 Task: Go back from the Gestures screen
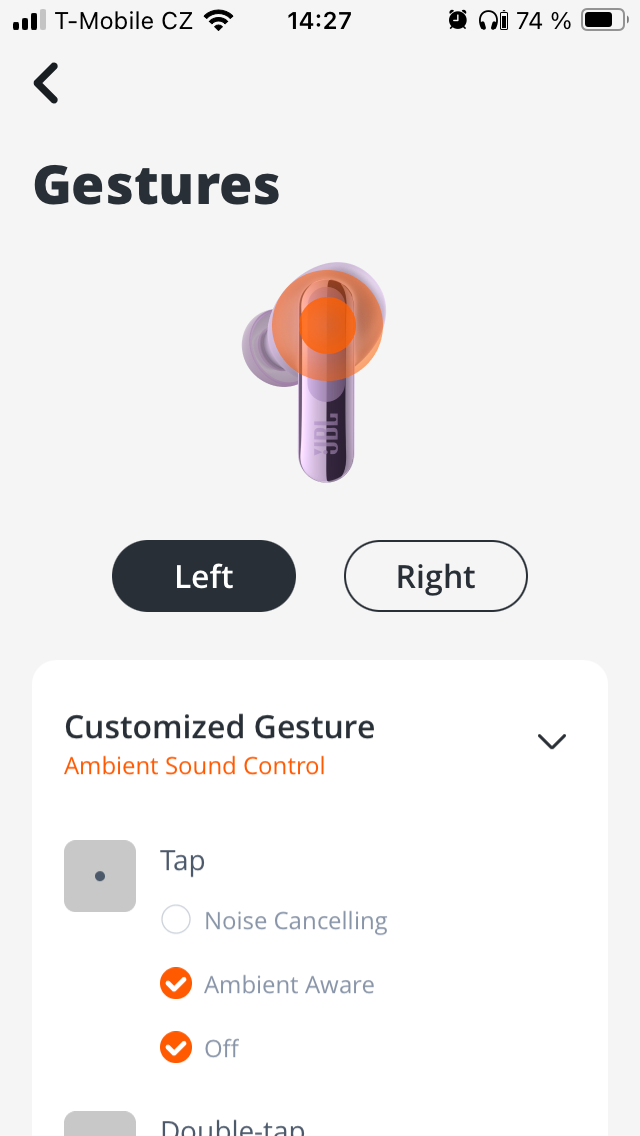click(46, 83)
